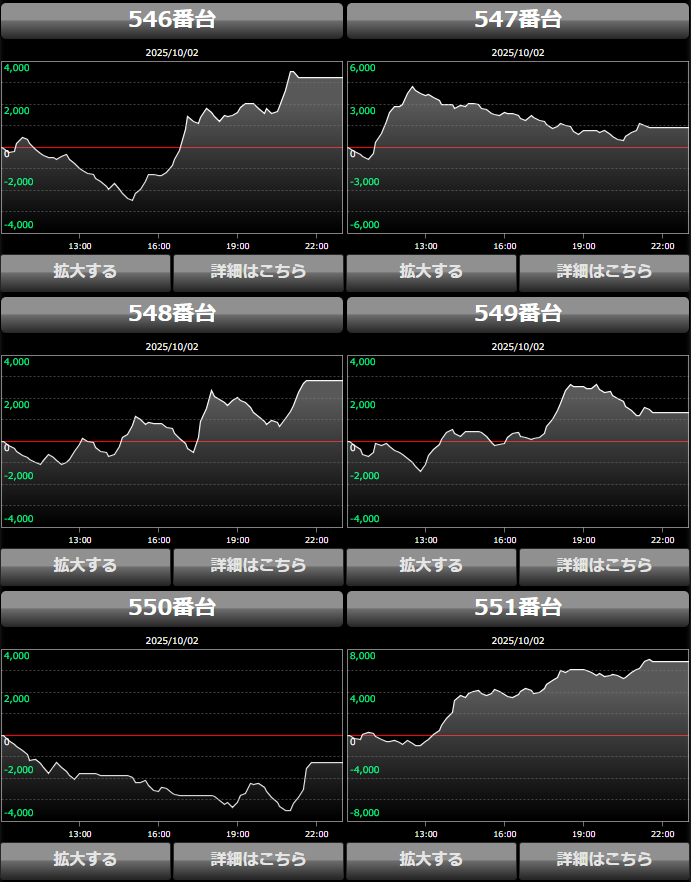Open 詳細はこちら under the 550番台 graph

(x=258, y=860)
